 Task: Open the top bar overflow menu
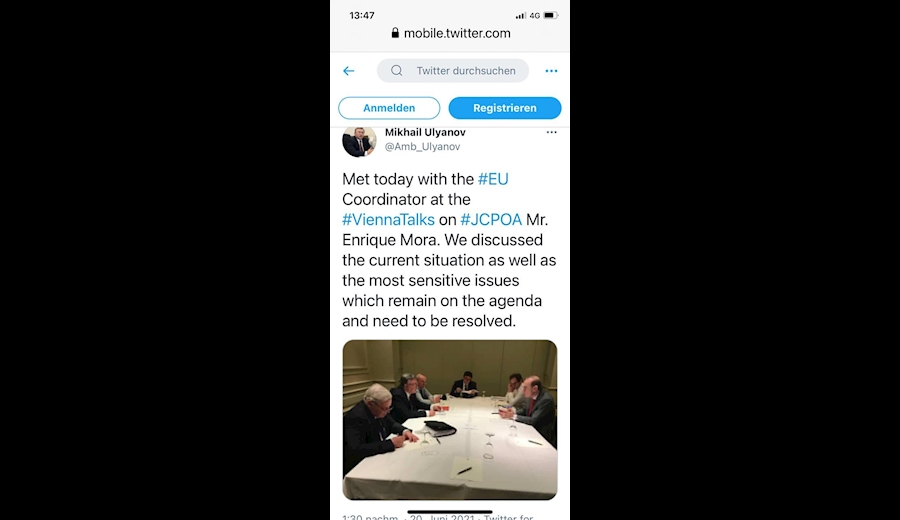(x=551, y=71)
